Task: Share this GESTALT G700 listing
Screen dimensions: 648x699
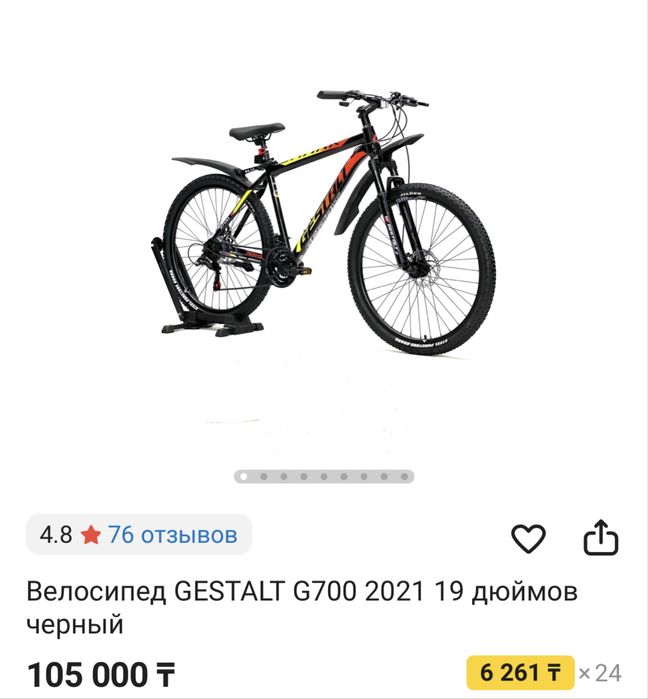Action: coord(600,539)
